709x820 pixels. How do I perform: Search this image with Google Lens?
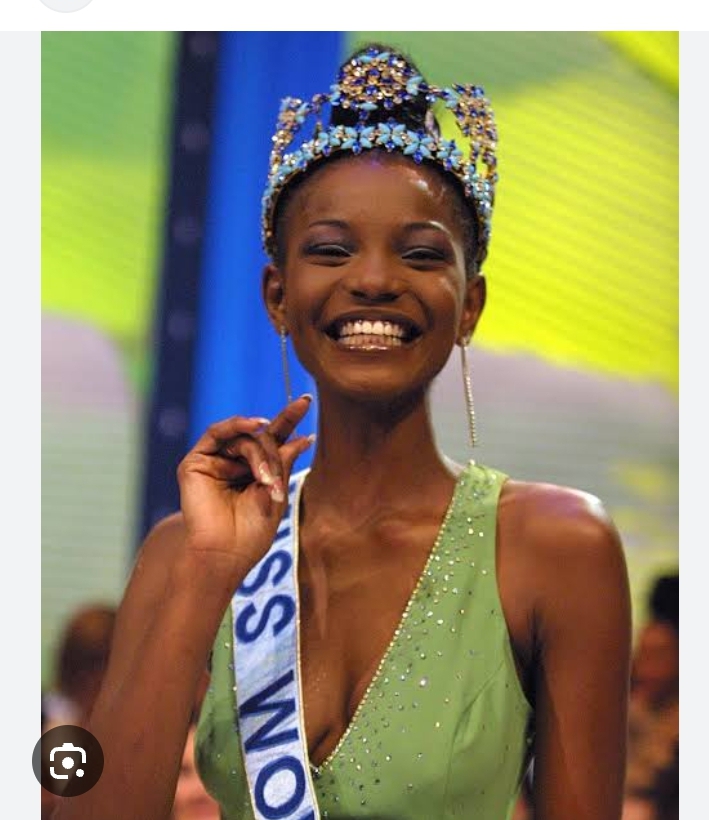(x=68, y=761)
